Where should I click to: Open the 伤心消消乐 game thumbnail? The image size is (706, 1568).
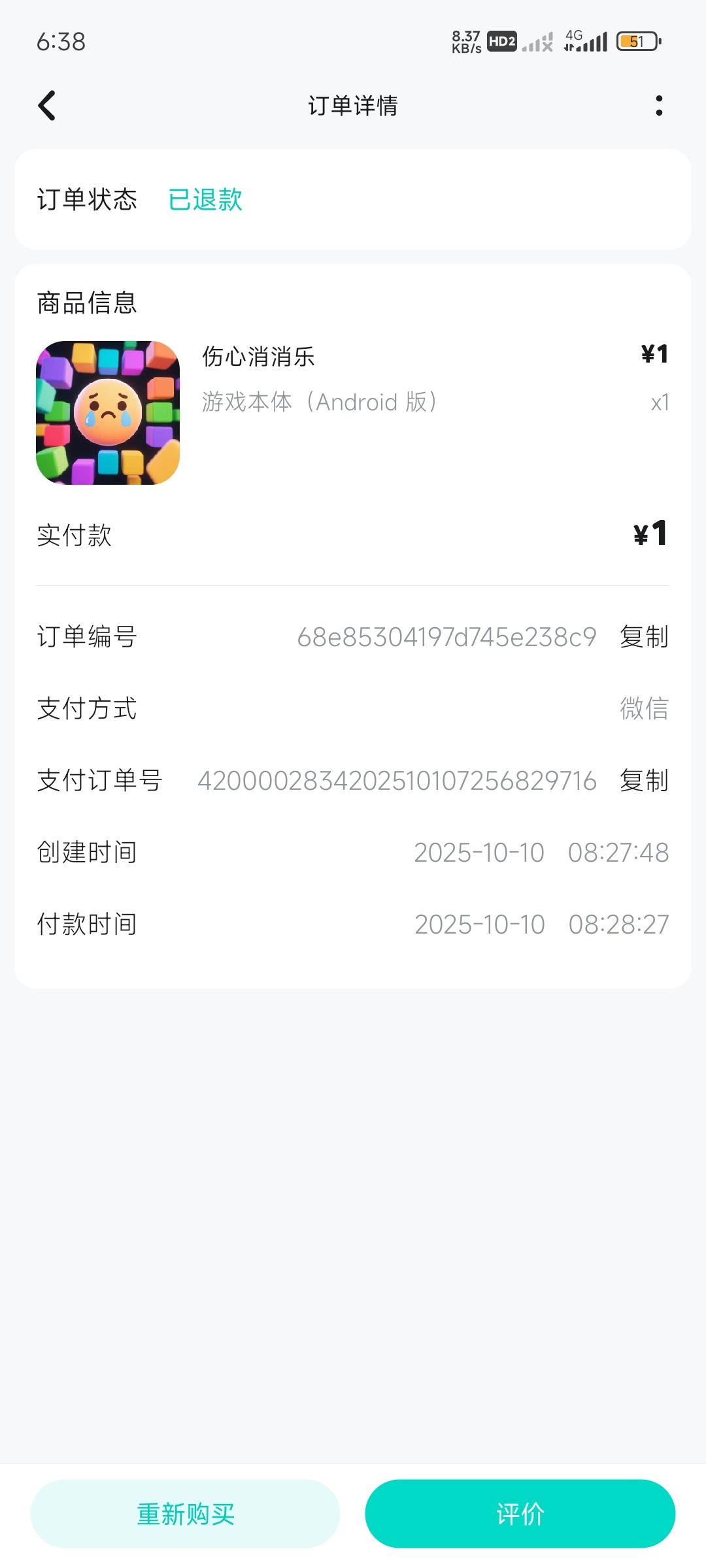coord(108,413)
